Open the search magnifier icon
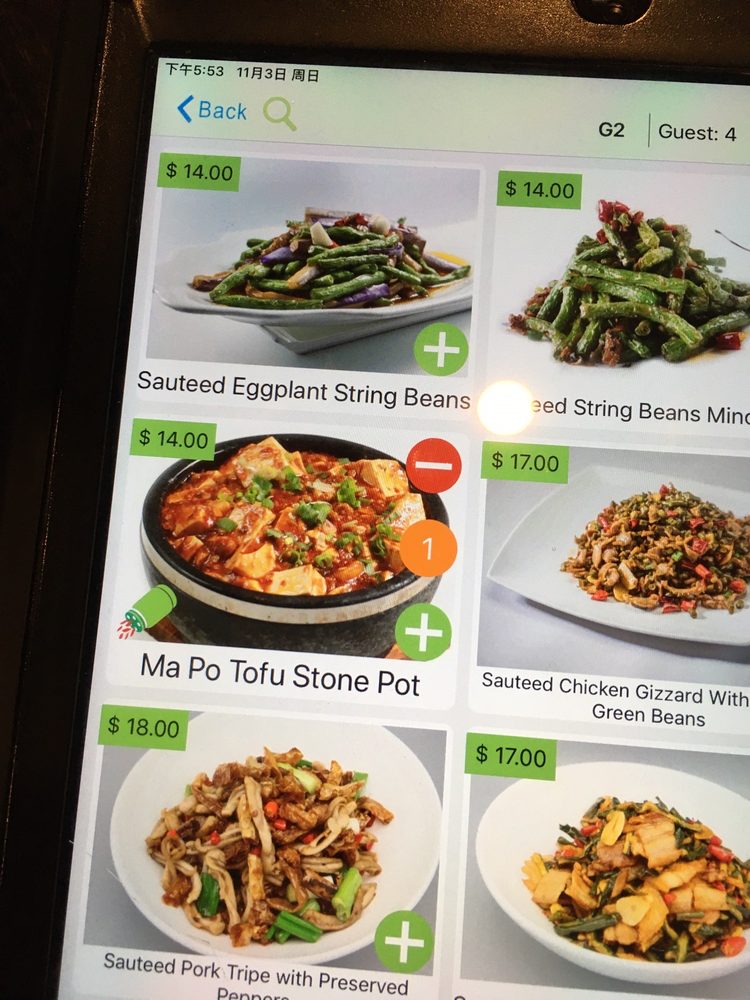 click(x=280, y=113)
